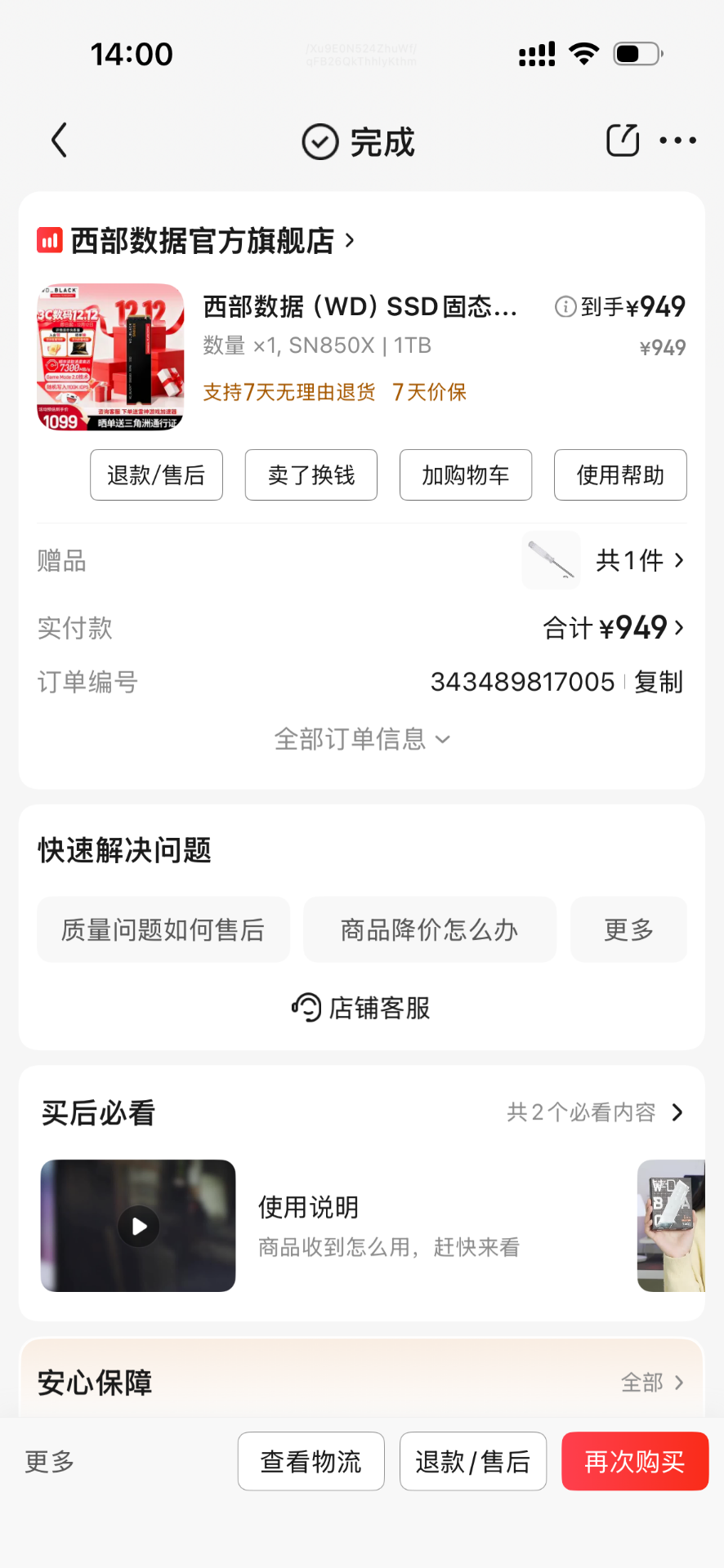This screenshot has height=1568, width=724.
Task: Open the three-dot overflow menu
Action: click(x=678, y=140)
